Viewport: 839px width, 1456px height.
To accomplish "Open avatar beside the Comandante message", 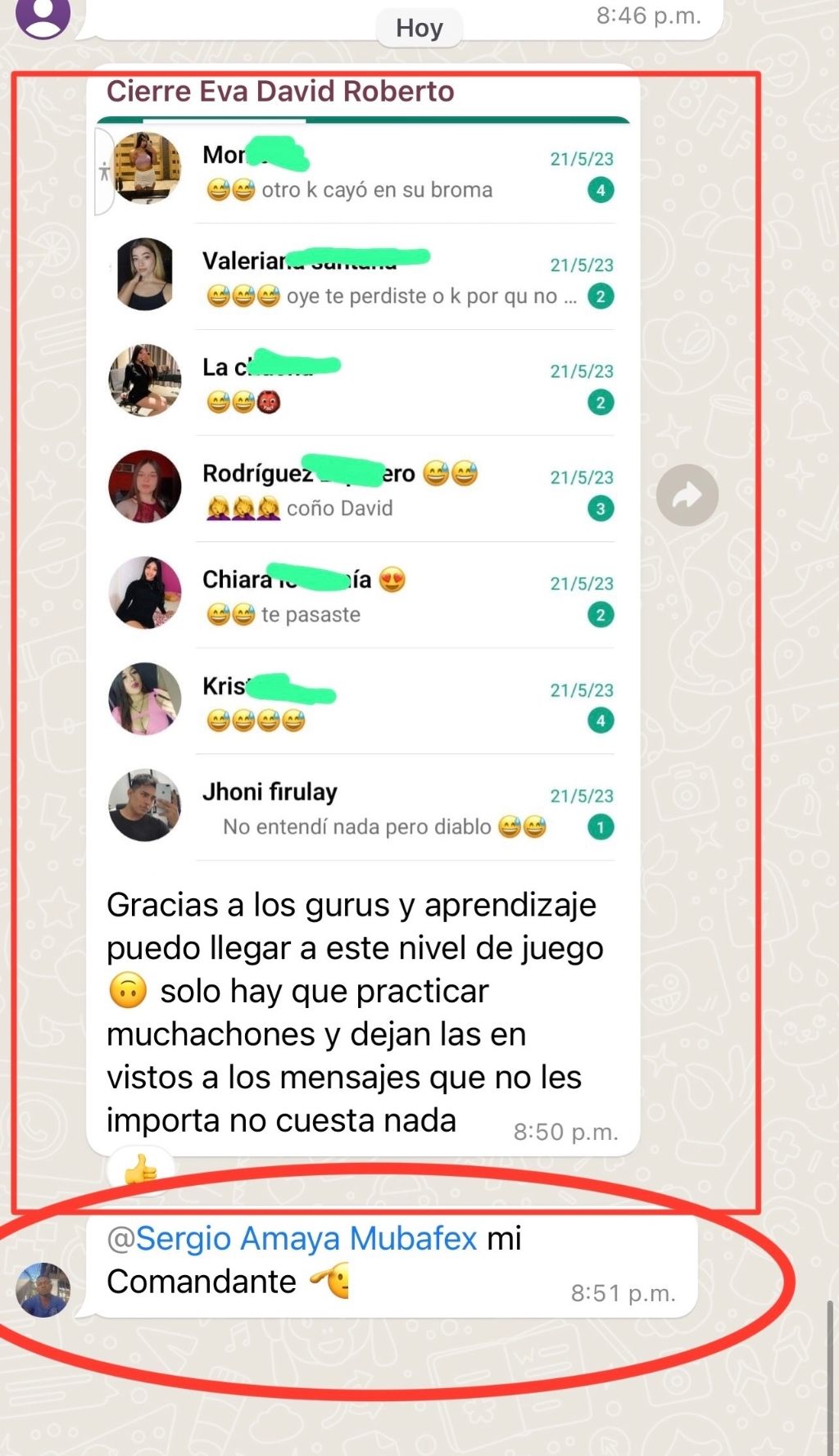I will [43, 1290].
